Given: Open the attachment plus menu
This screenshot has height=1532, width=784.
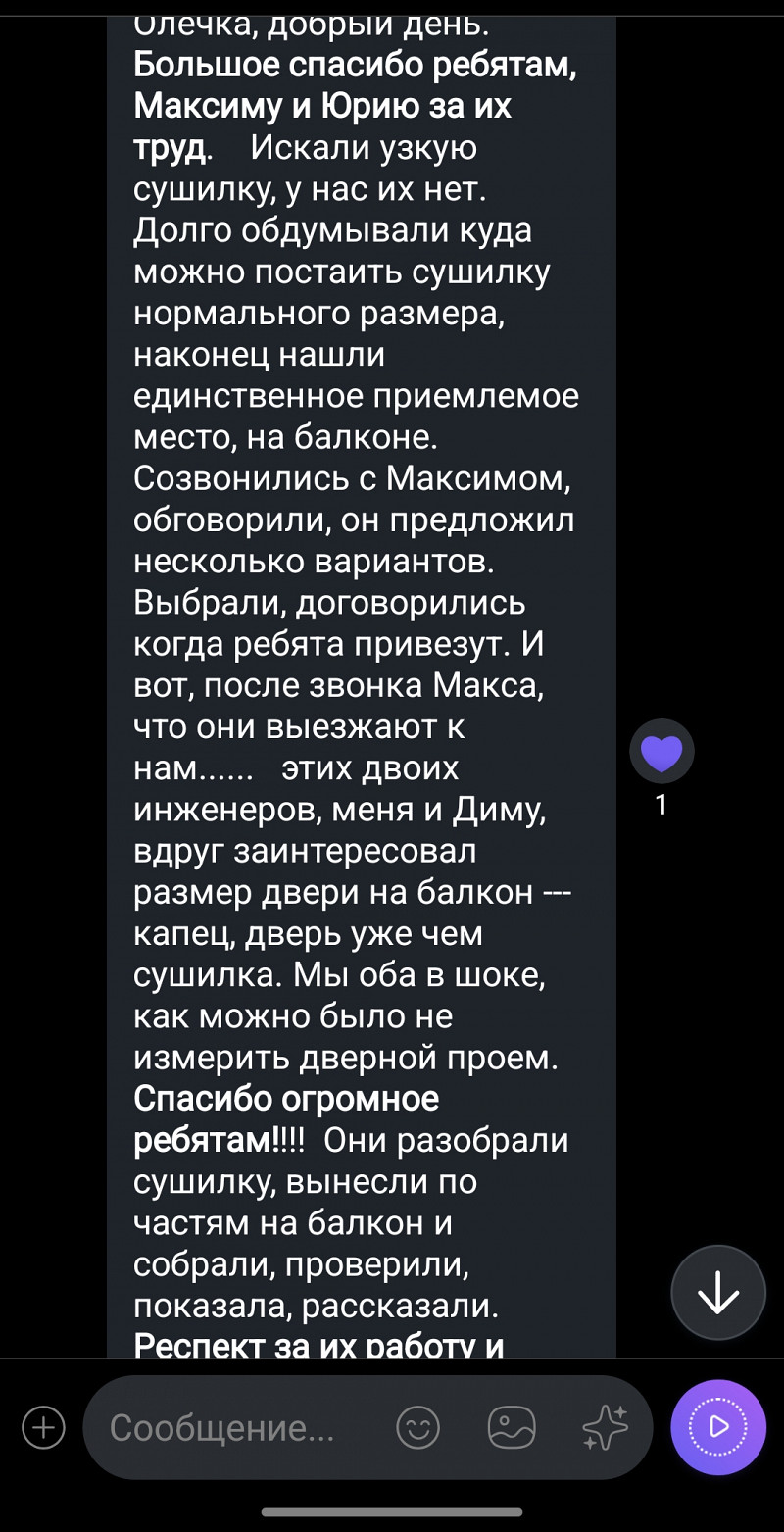Looking at the screenshot, I should [43, 1427].
